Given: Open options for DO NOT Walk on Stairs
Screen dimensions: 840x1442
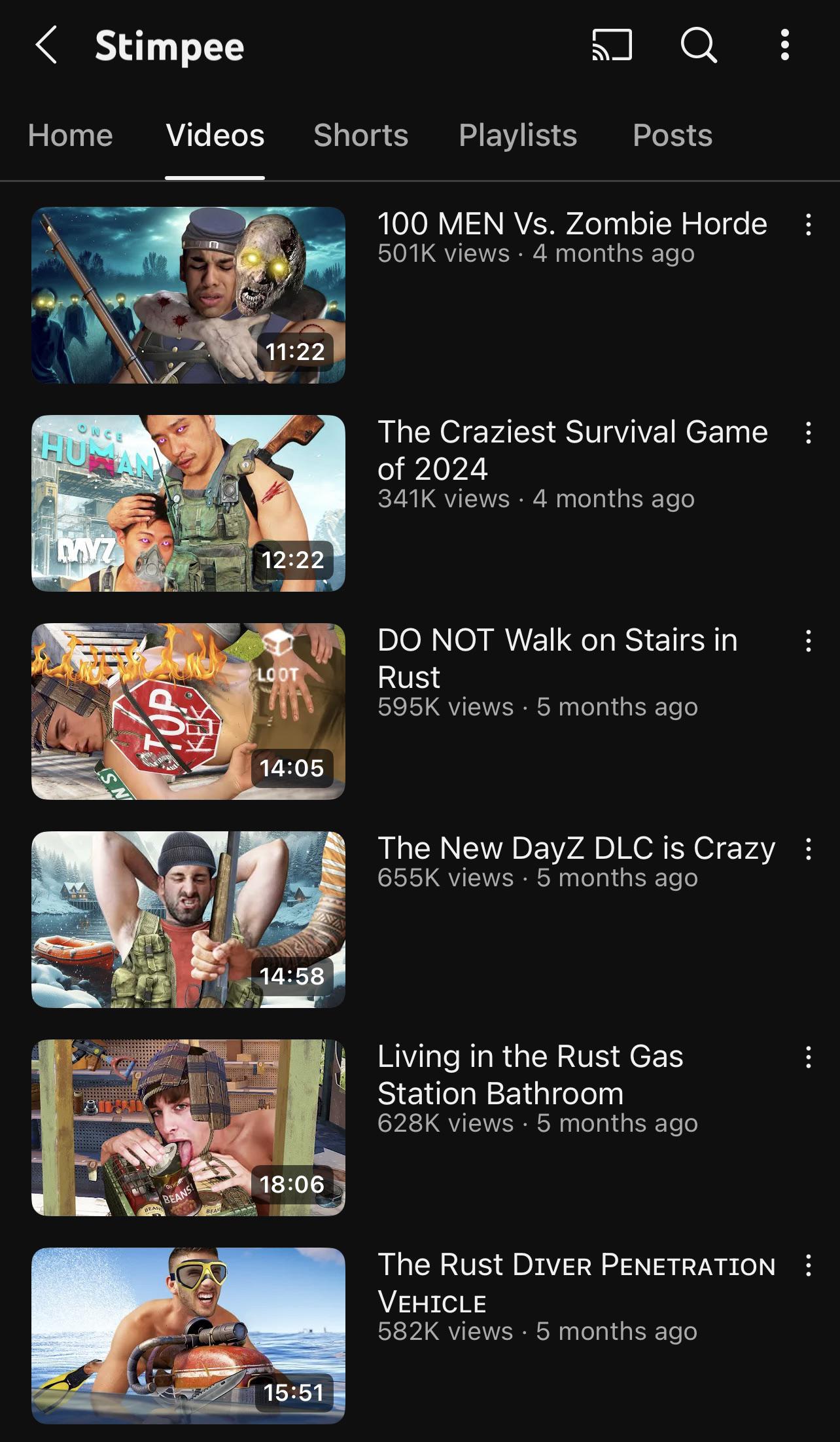Looking at the screenshot, I should (x=809, y=641).
